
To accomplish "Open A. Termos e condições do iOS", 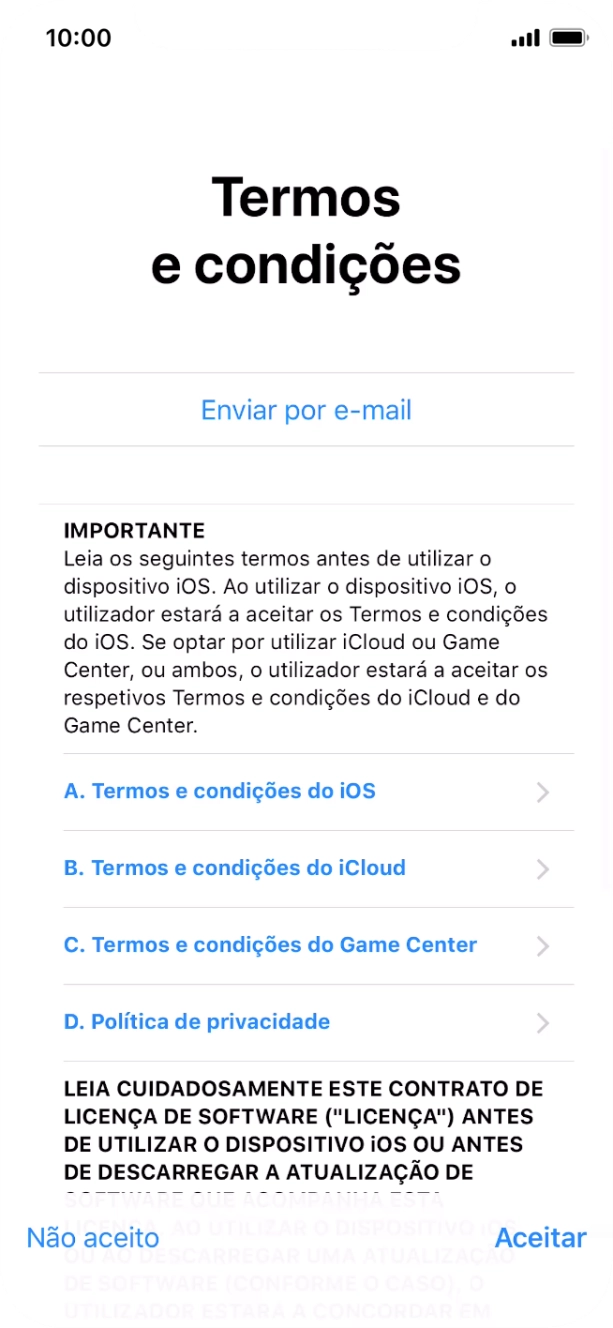I will coord(306,792).
